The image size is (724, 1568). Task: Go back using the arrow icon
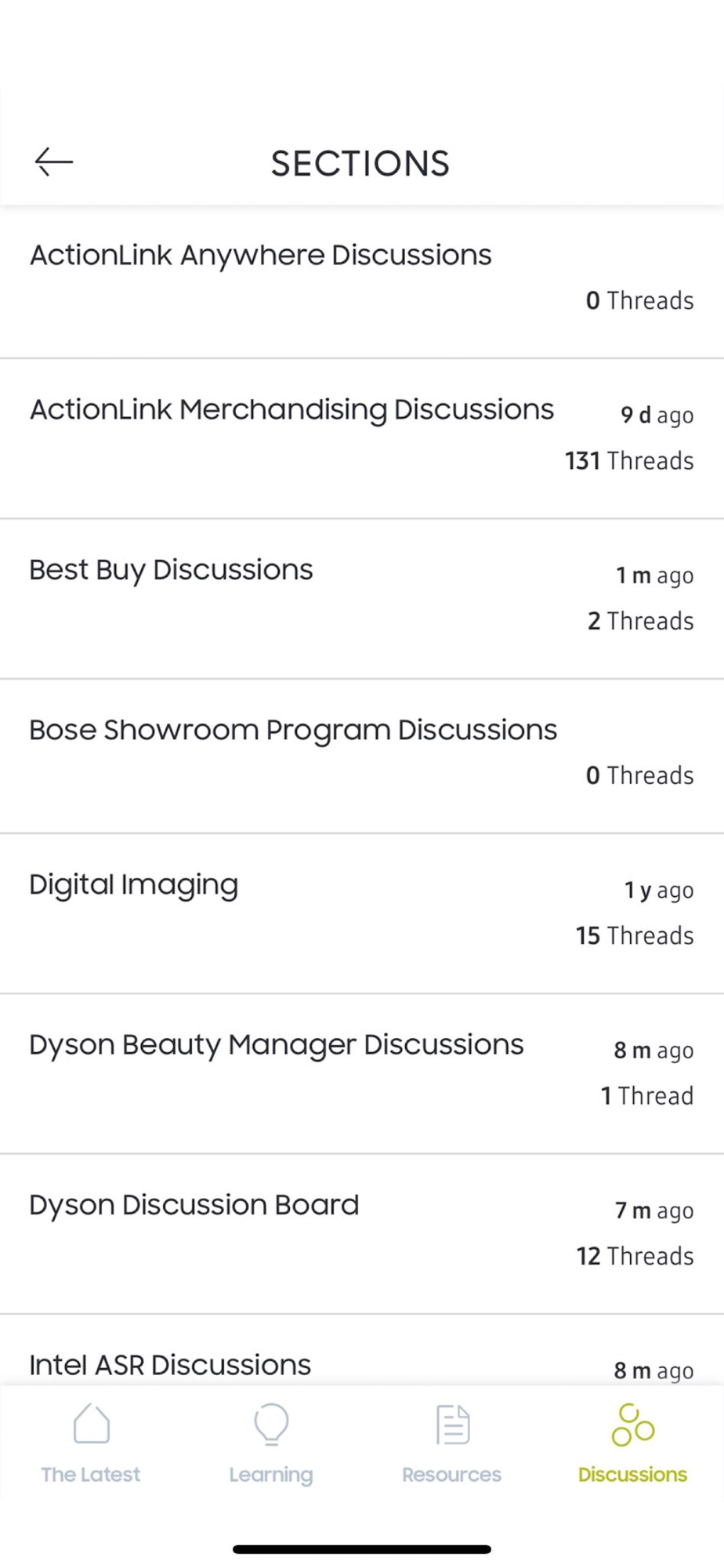54,162
